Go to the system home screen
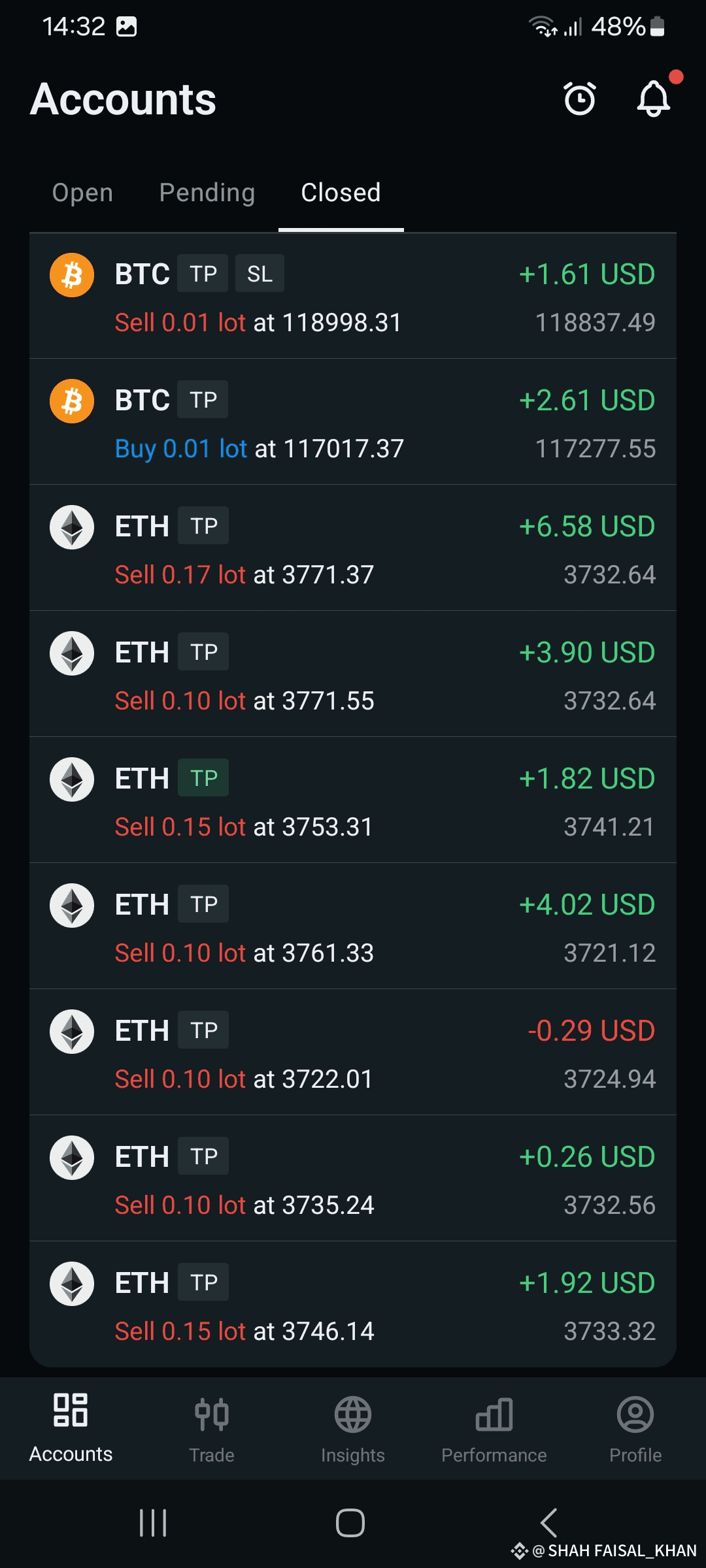 [x=350, y=1523]
